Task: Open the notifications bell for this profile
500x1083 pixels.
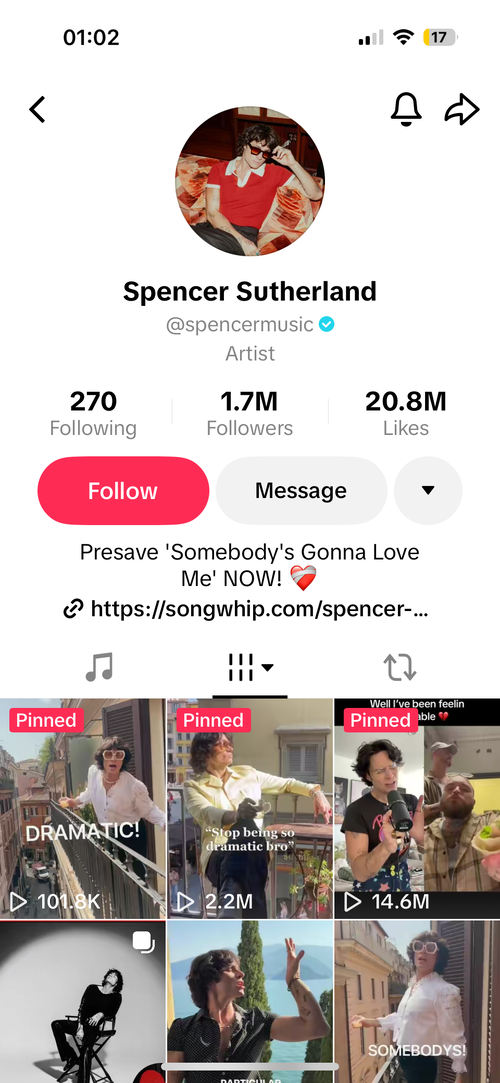Action: [x=406, y=109]
